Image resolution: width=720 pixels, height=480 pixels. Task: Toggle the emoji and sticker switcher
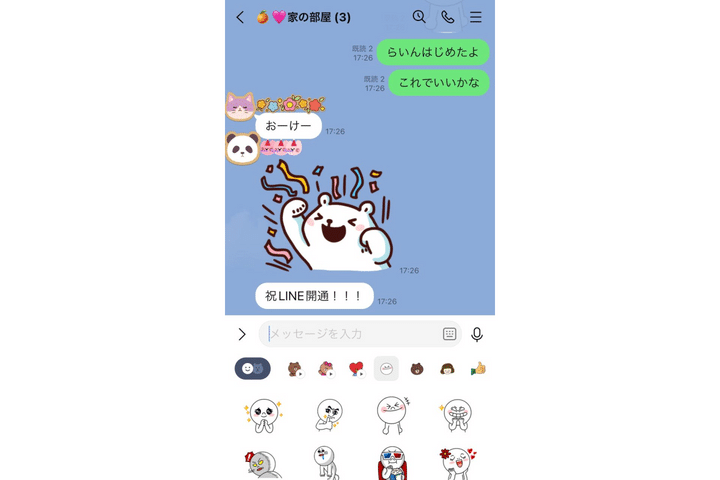point(253,369)
